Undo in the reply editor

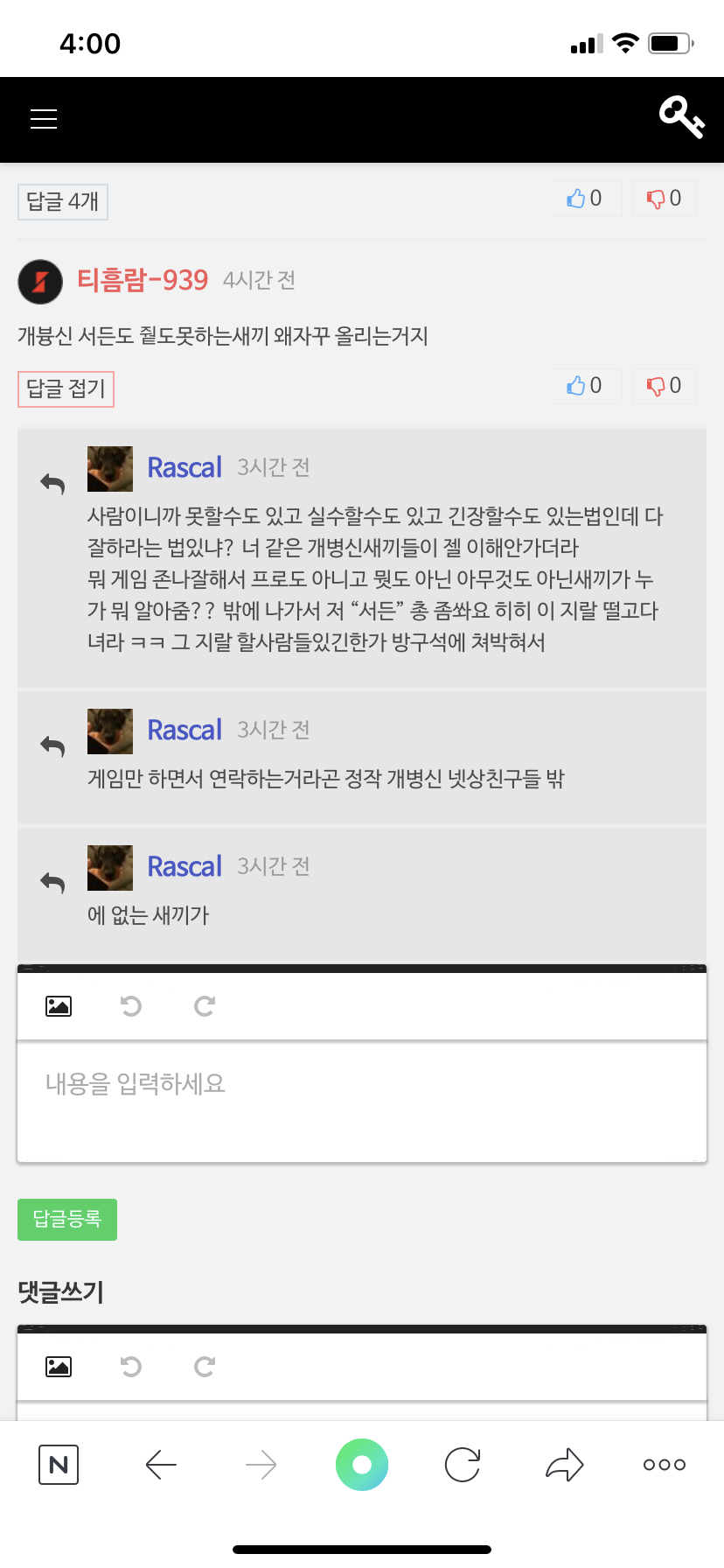[x=131, y=1006]
